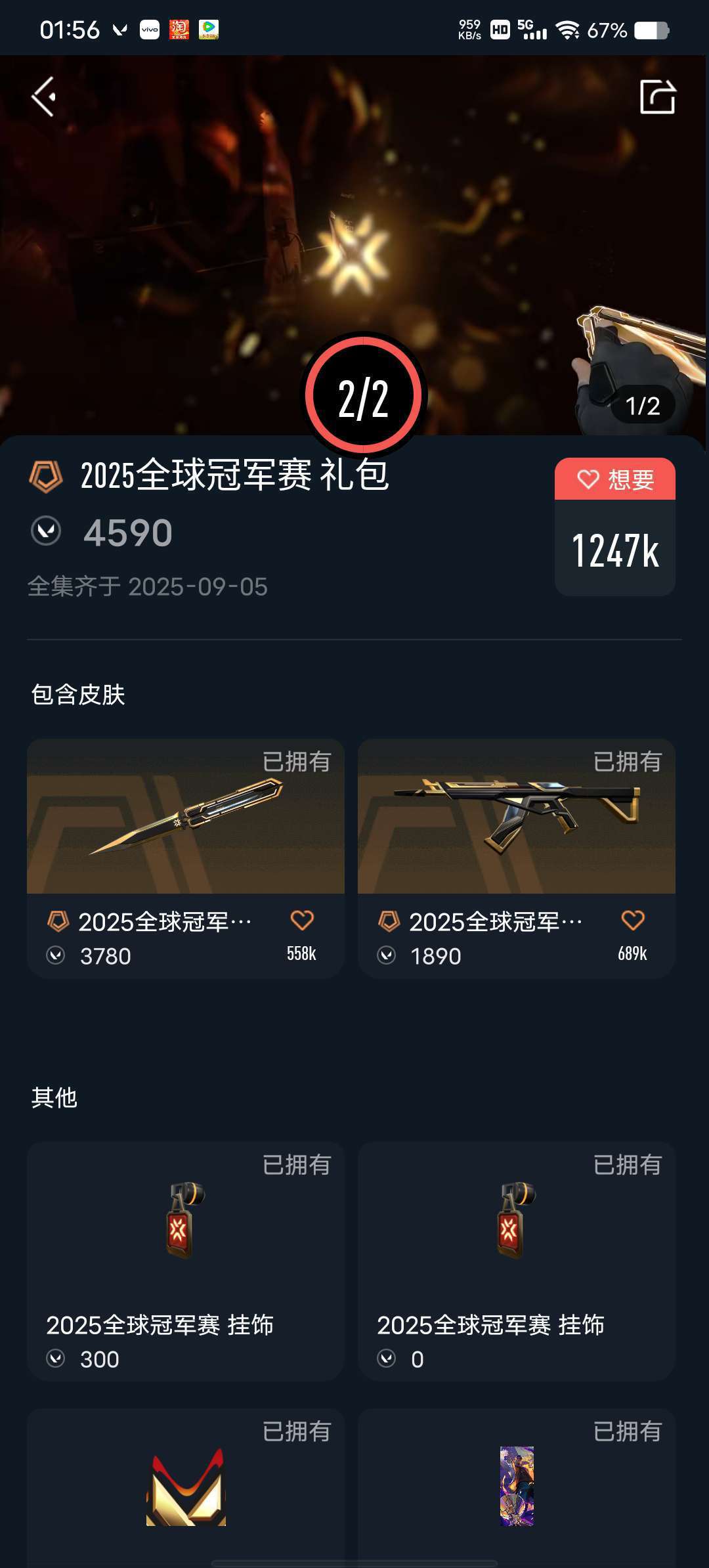Screen dimensions: 709x1568
Task: Tap the 想要 button to wishlist the bundle
Action: [614, 479]
